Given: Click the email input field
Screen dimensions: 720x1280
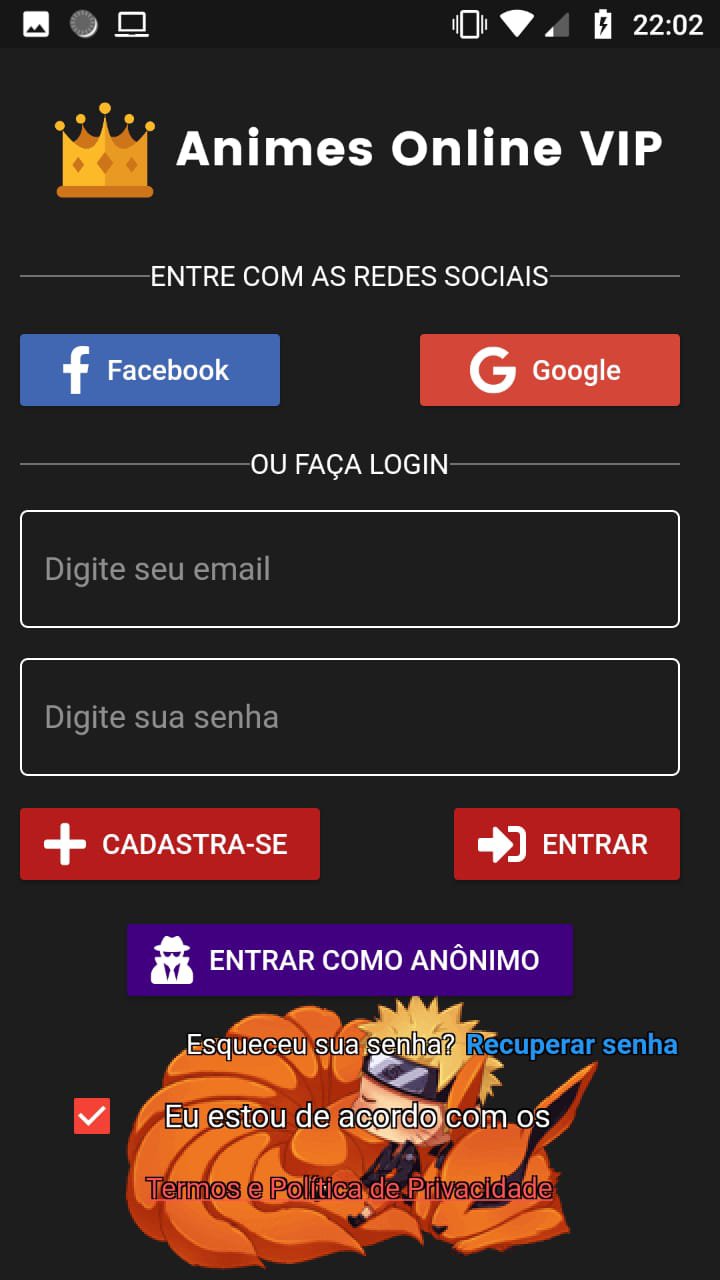Looking at the screenshot, I should click(x=350, y=568).
